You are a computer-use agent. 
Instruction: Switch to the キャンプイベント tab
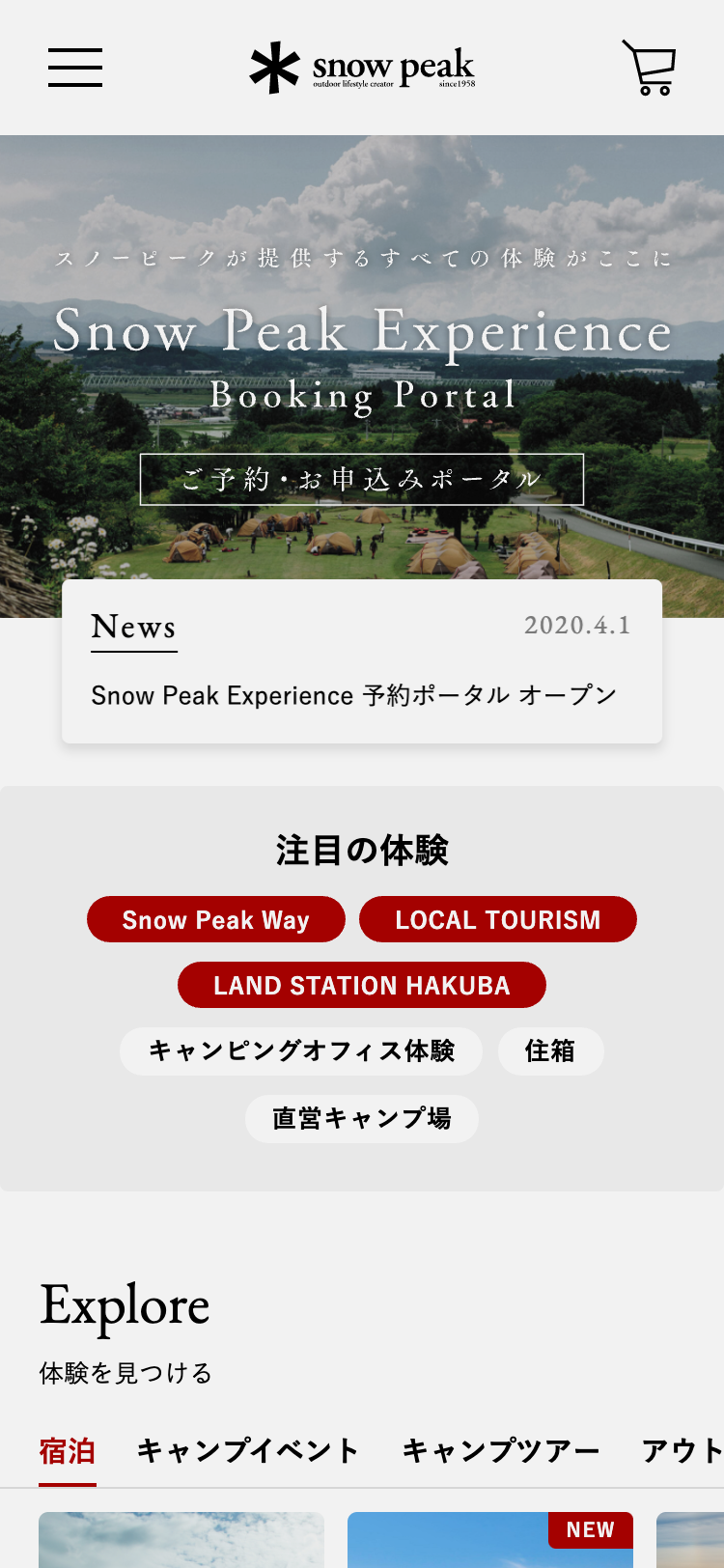click(x=248, y=1450)
